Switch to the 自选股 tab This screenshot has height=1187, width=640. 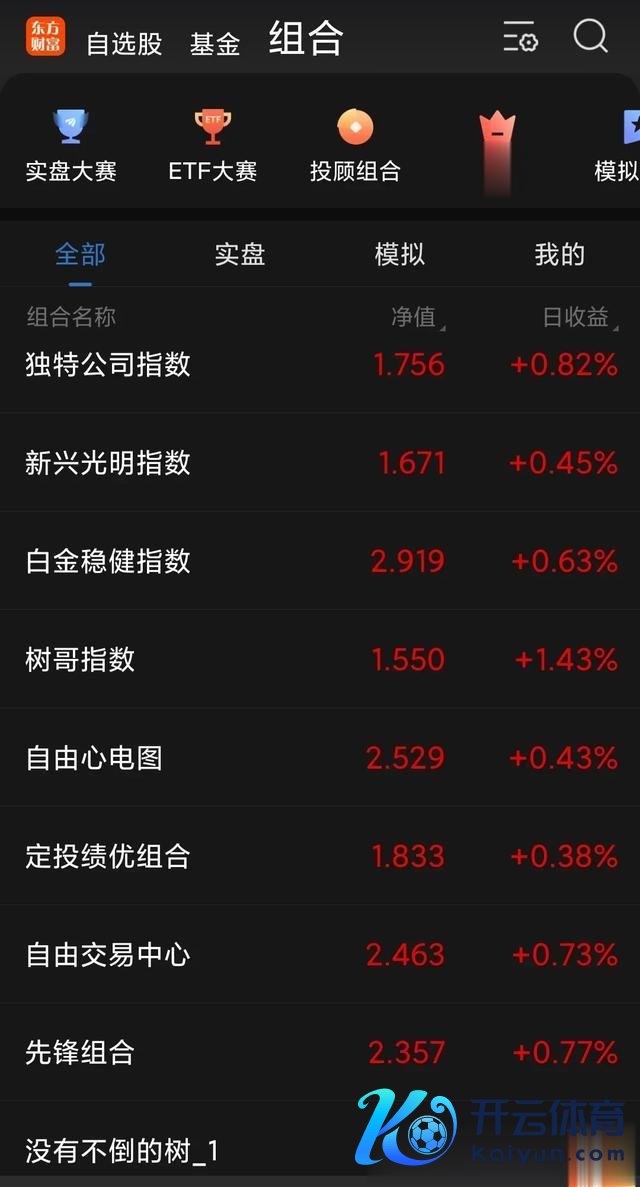click(124, 44)
